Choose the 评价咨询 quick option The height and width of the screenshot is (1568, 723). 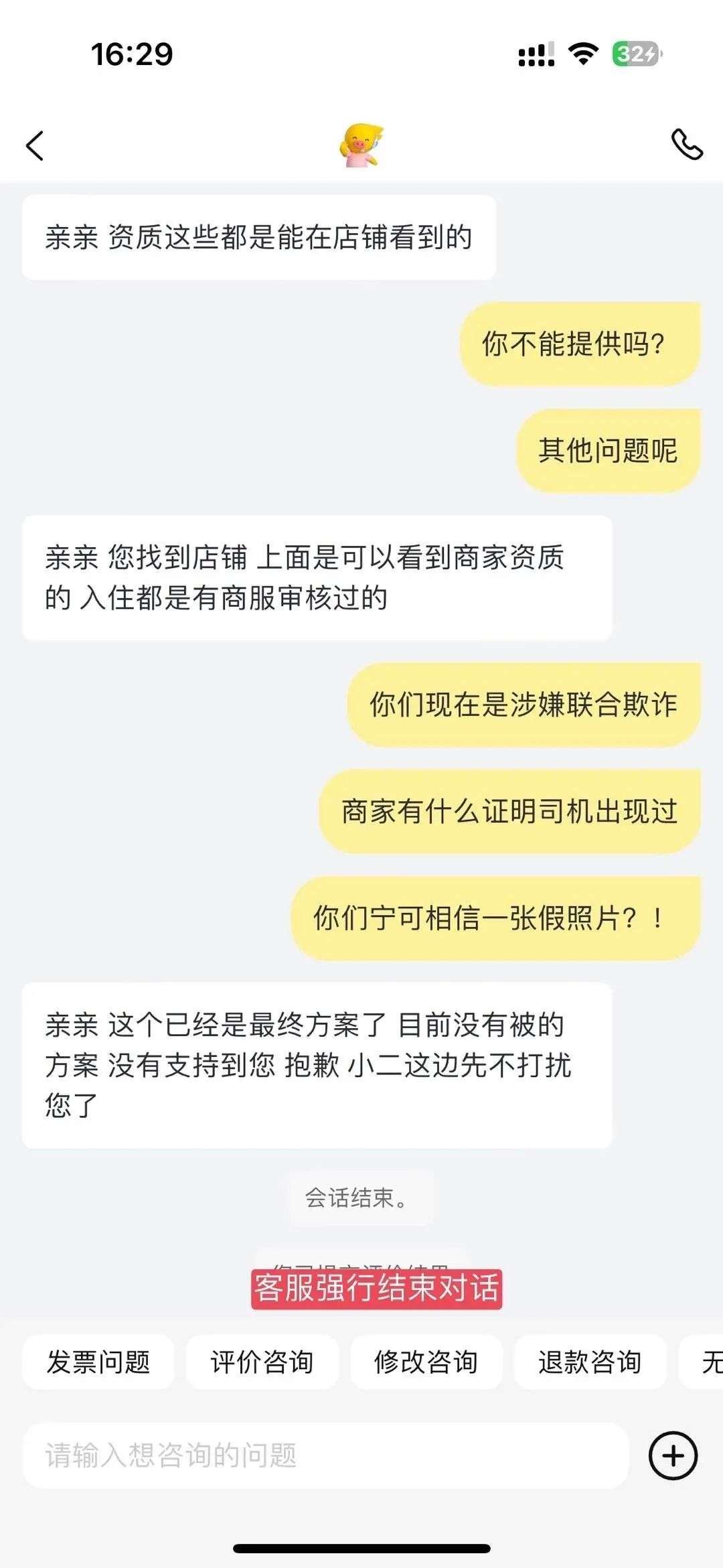pyautogui.click(x=262, y=1362)
